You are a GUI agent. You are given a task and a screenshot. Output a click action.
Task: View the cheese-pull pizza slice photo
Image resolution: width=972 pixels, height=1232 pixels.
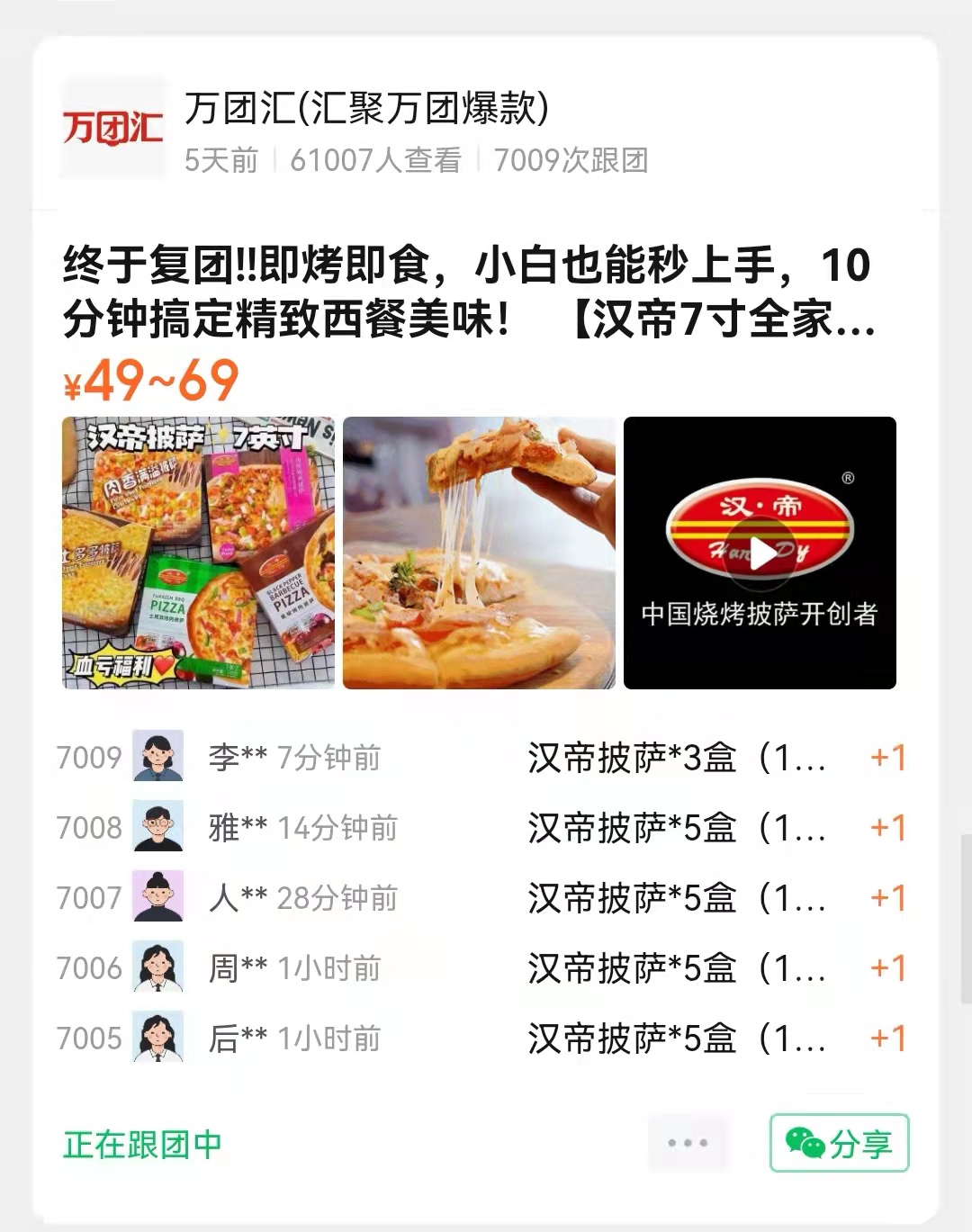pyautogui.click(x=479, y=553)
